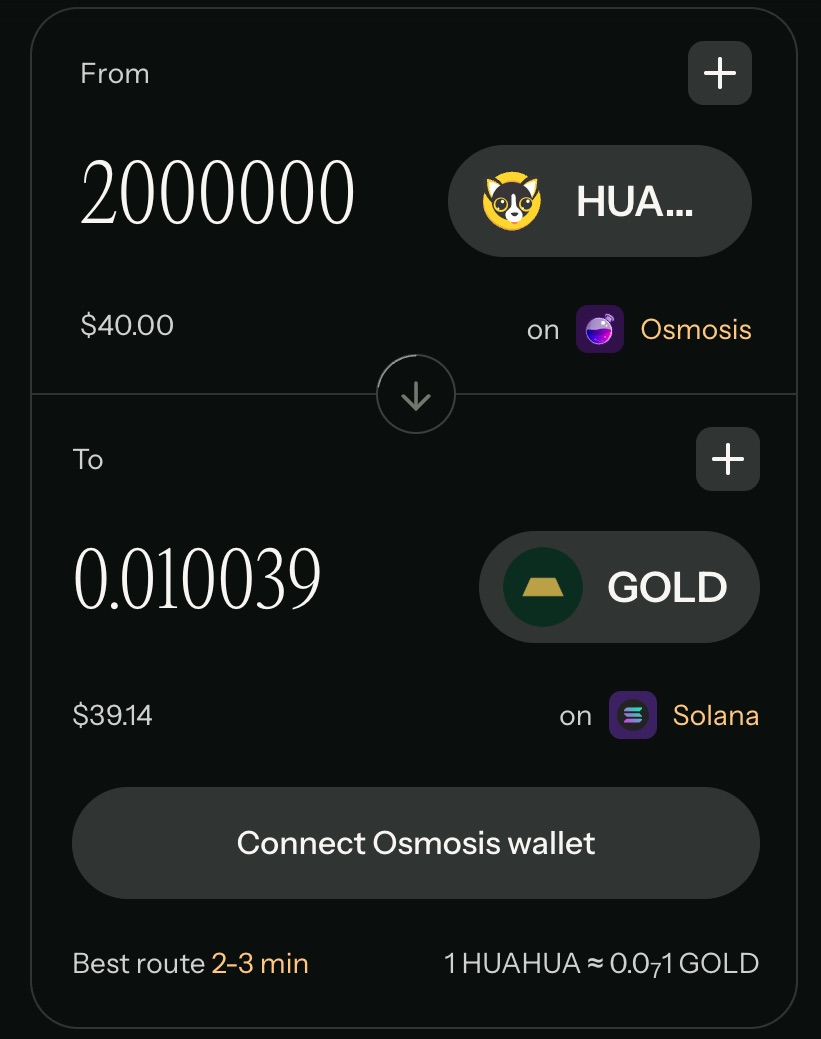Open the GOLD token selector
Image resolution: width=821 pixels, height=1039 pixels.
pos(619,587)
